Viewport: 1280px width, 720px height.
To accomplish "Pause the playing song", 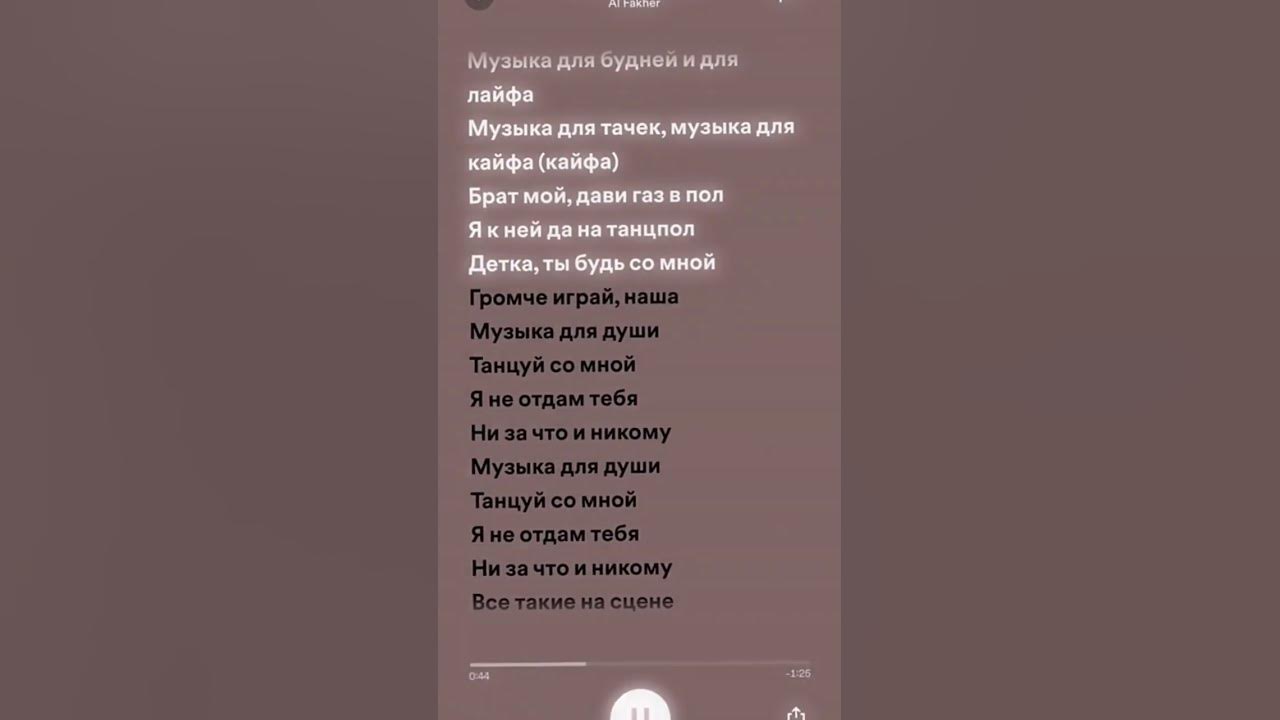I will click(640, 708).
